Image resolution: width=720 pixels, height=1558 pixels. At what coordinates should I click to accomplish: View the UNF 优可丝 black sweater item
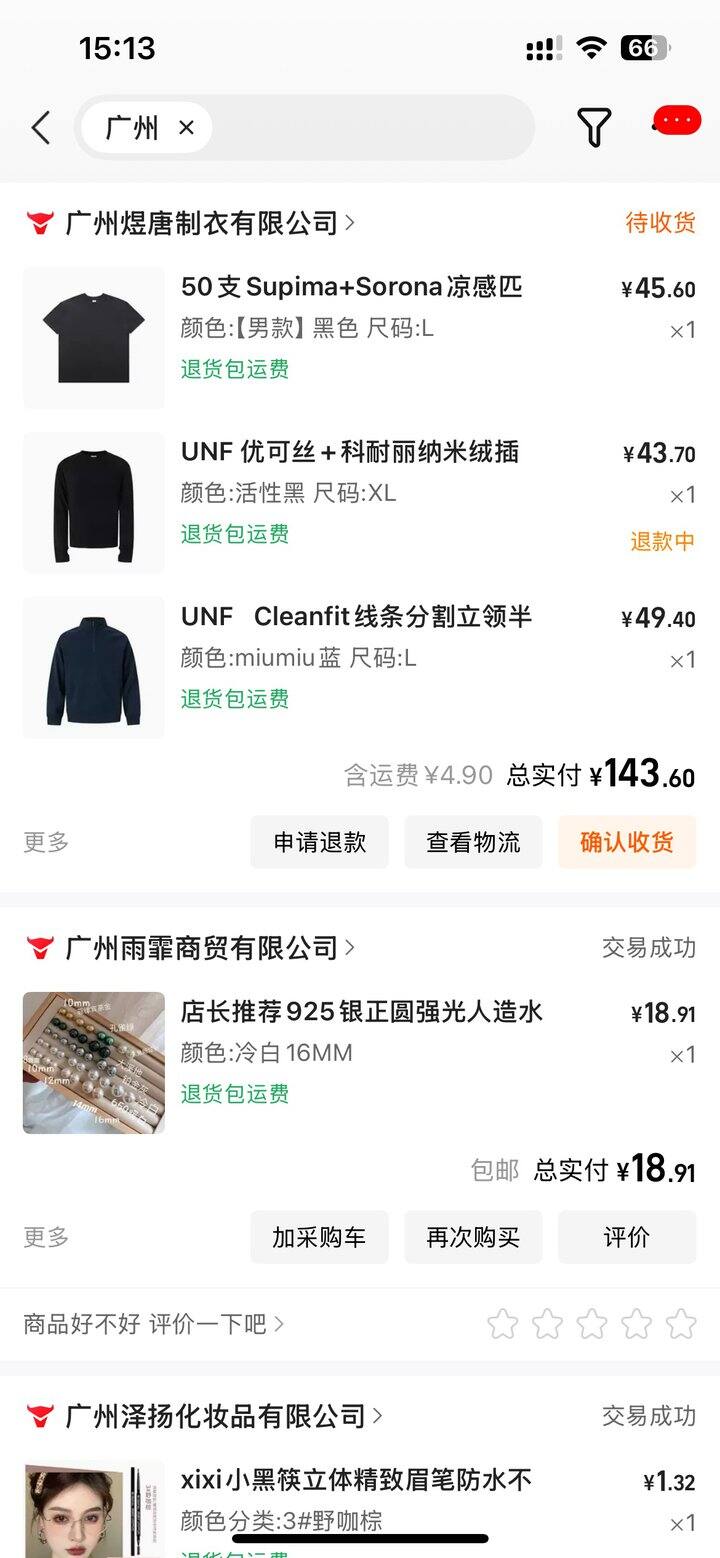point(349,452)
